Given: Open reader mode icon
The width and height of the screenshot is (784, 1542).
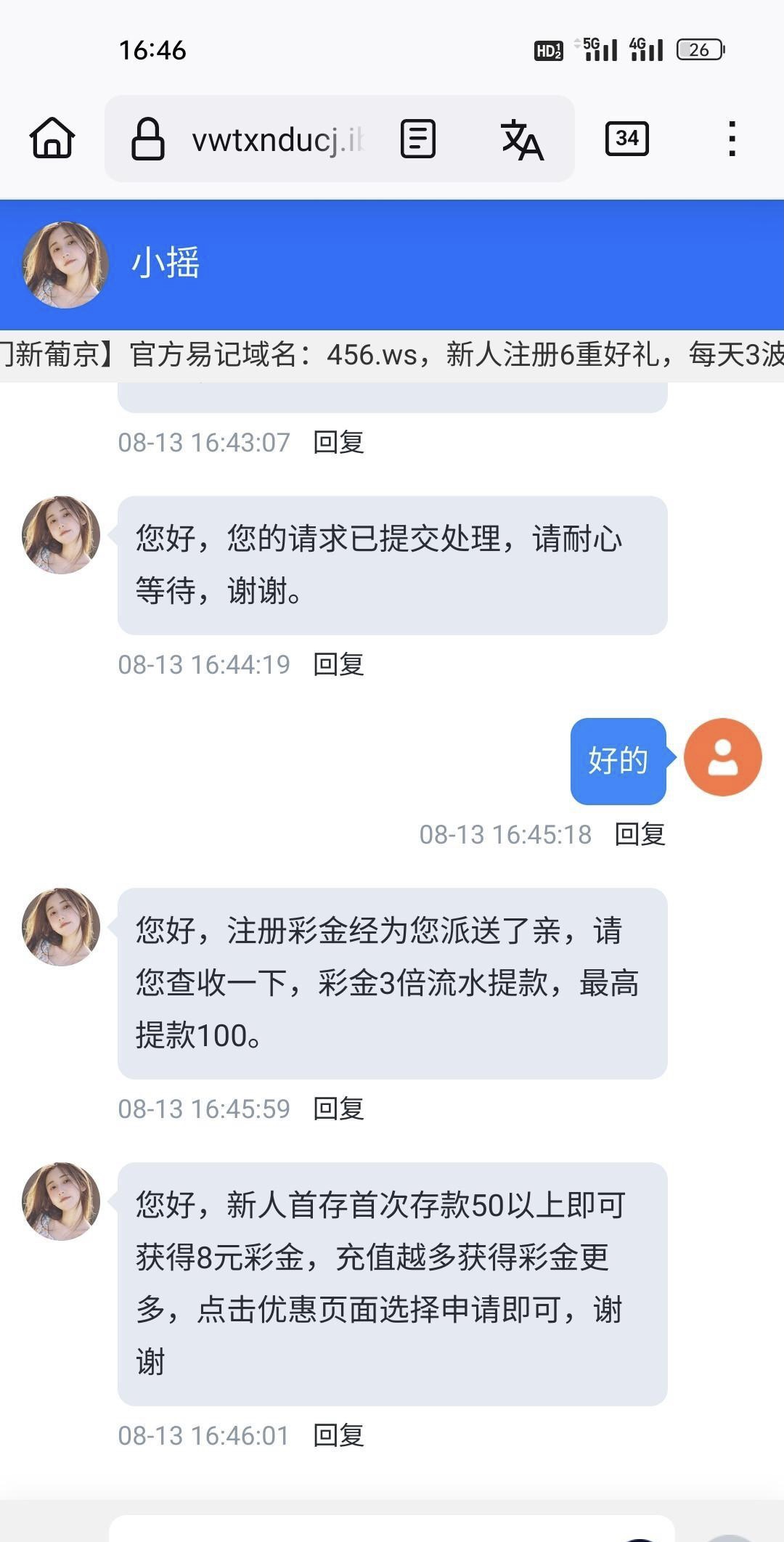Looking at the screenshot, I should tap(418, 139).
